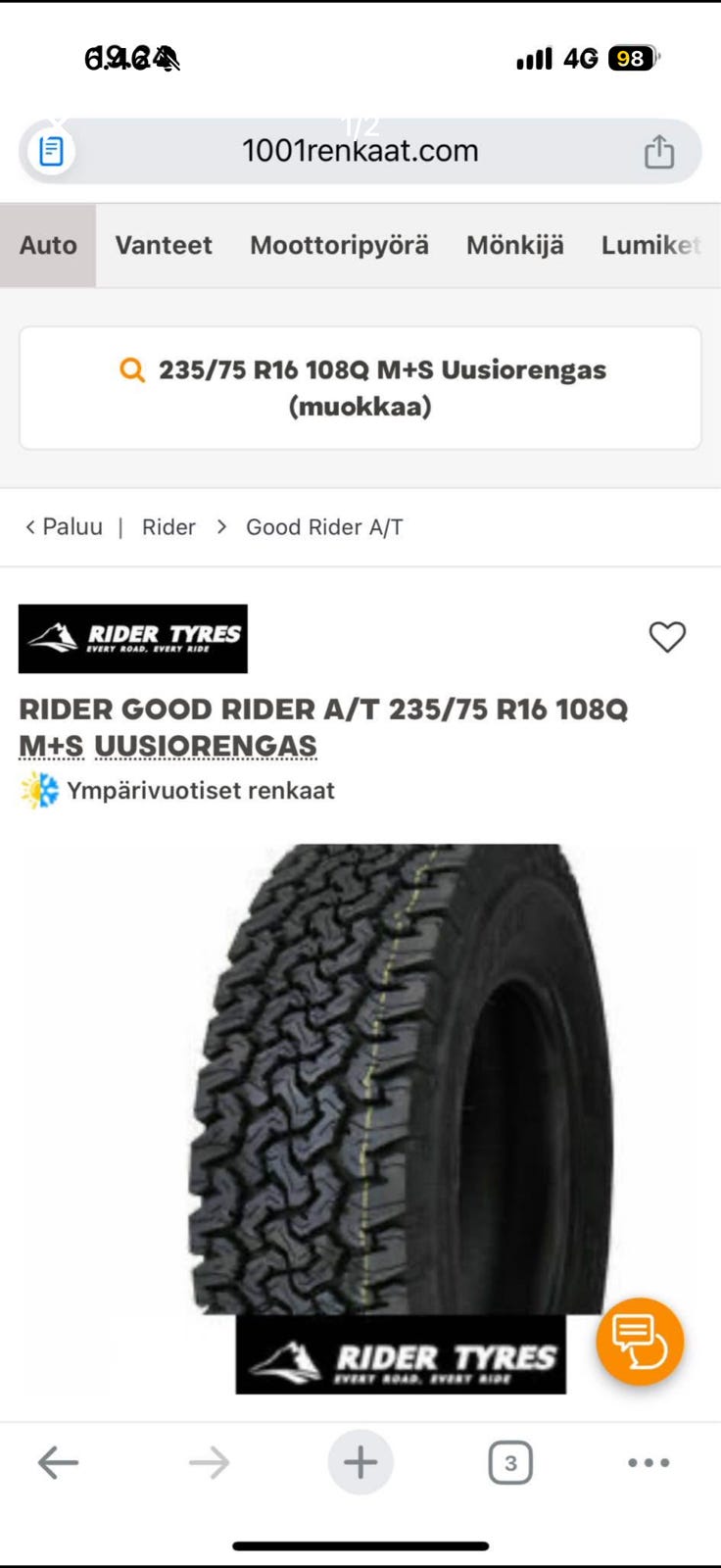
Task: Open the reader mode icon in address bar
Action: [51, 152]
